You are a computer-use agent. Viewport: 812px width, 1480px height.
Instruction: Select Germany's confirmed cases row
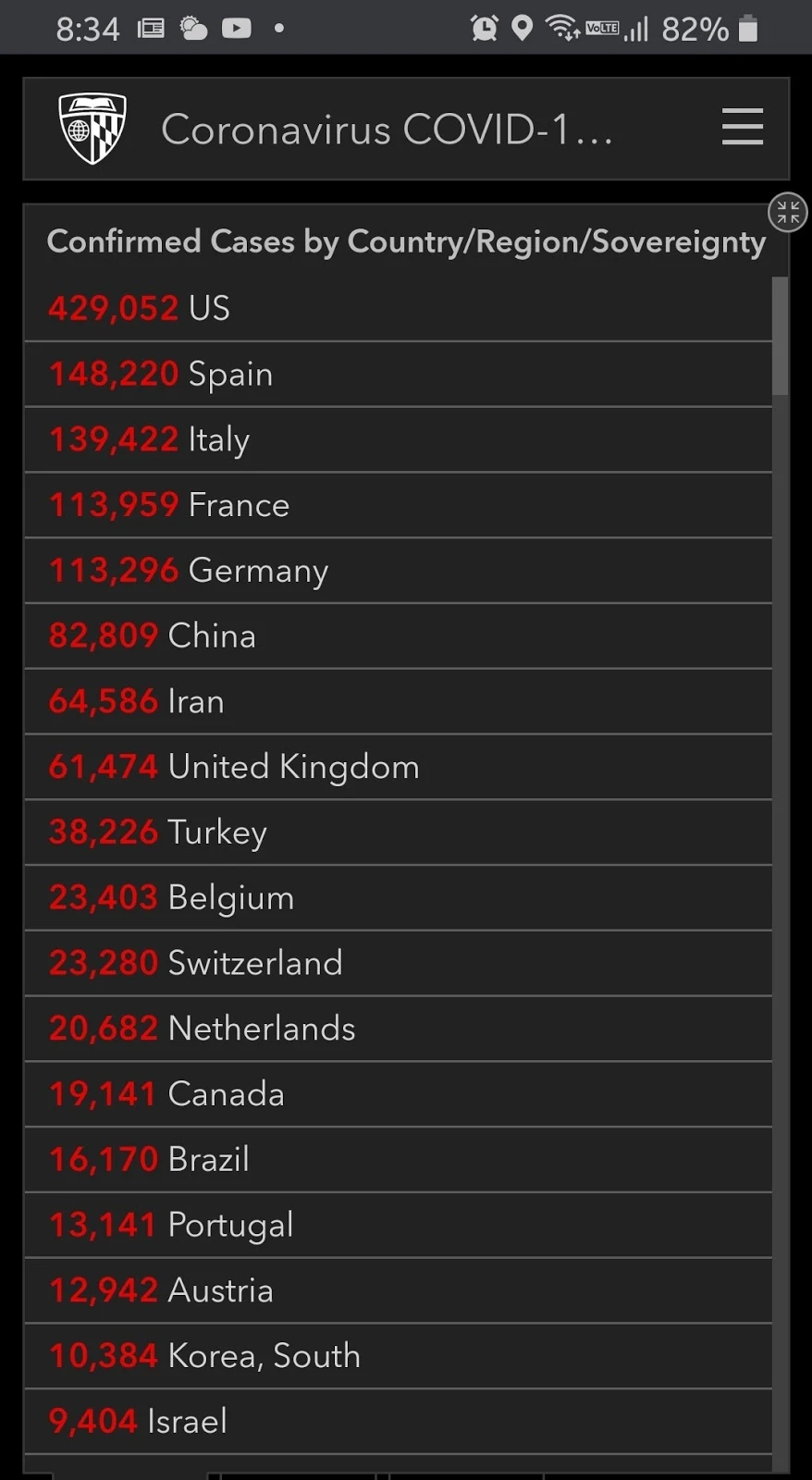point(399,571)
